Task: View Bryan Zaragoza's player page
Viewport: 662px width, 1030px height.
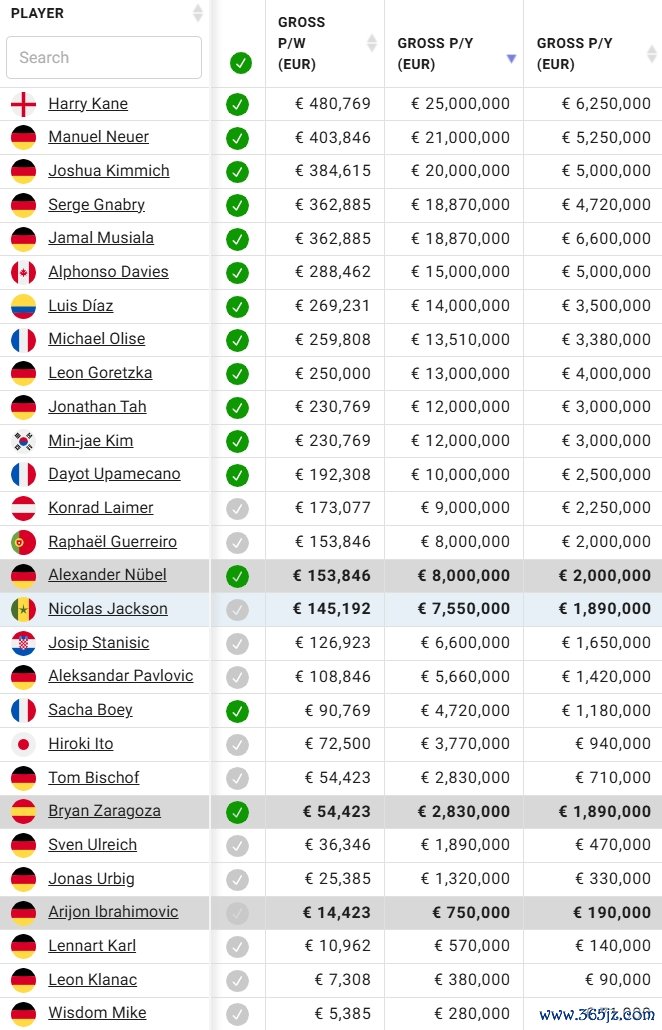Action: 104,811
